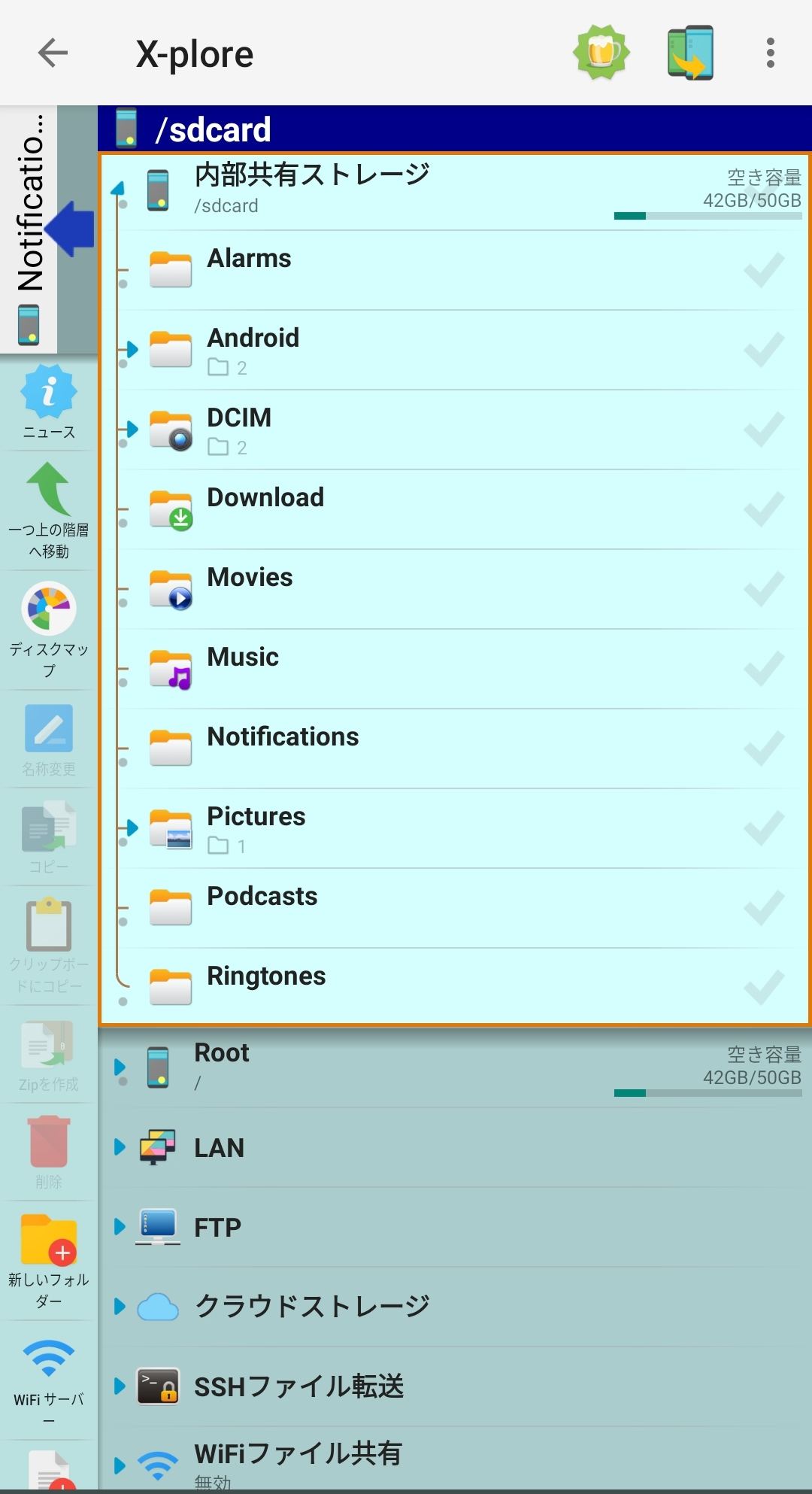The height and width of the screenshot is (1494, 812).
Task: Tap the device transfer icon in the top bar
Action: point(690,53)
